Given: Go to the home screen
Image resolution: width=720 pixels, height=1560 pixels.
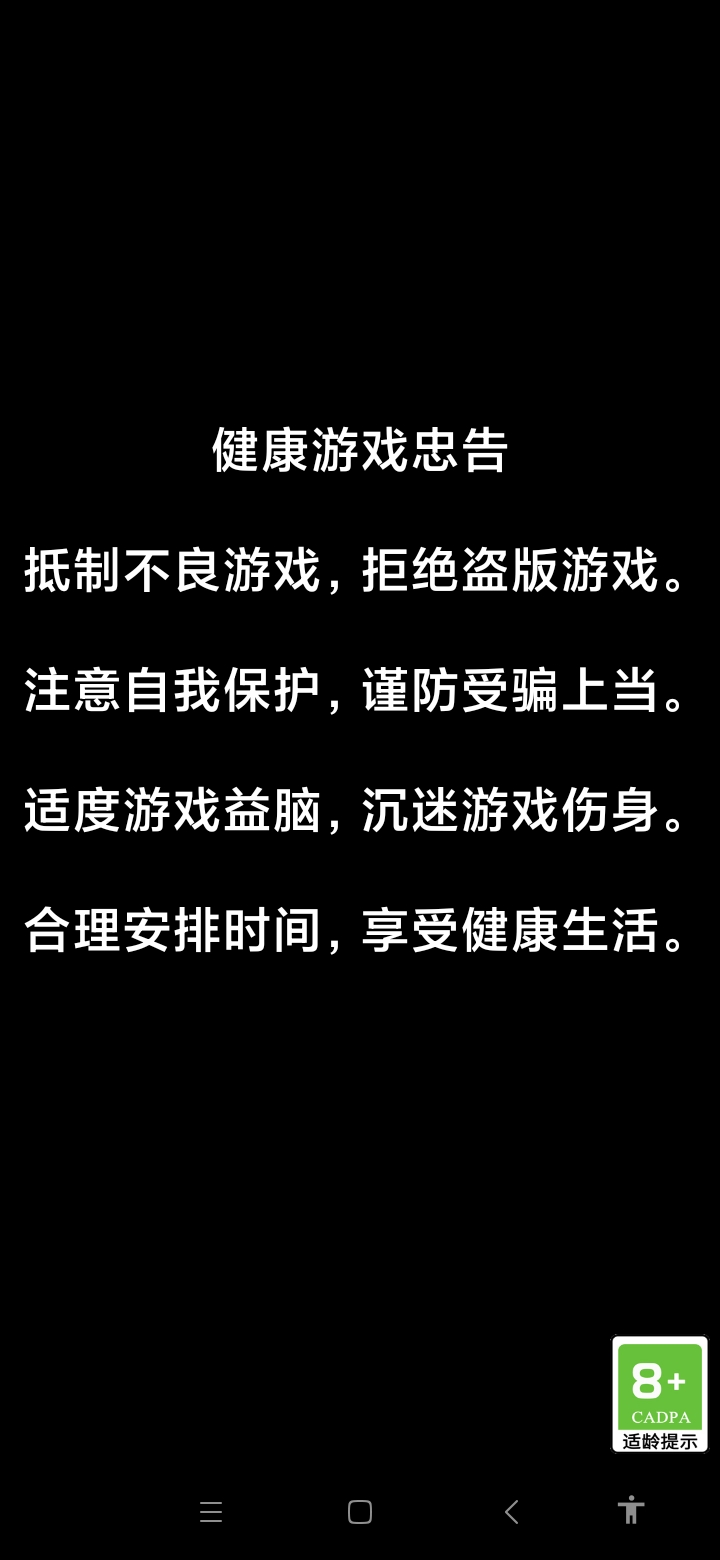Looking at the screenshot, I should click(360, 1511).
